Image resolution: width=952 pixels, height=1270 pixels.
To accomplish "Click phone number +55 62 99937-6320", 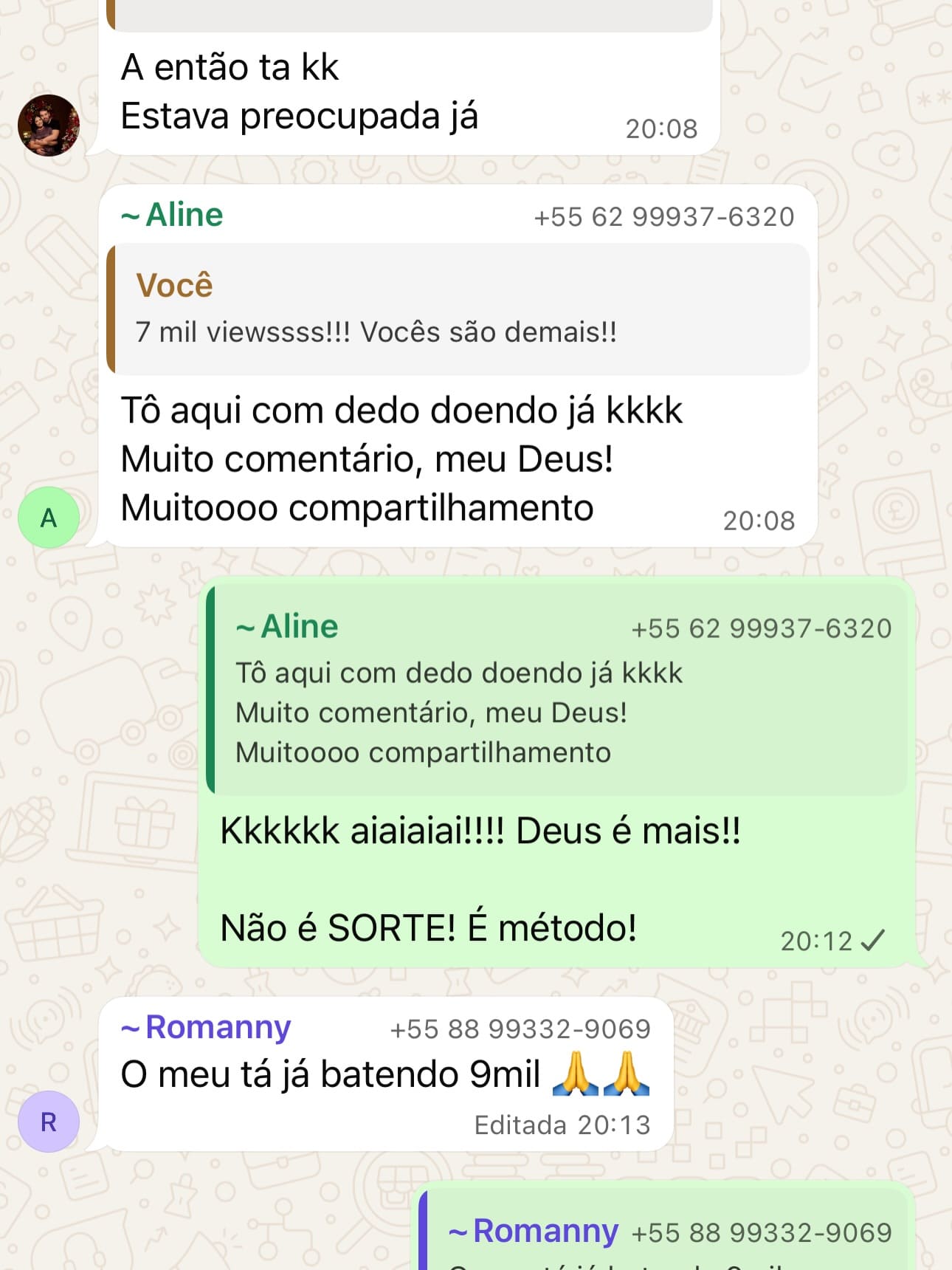I will click(662, 216).
